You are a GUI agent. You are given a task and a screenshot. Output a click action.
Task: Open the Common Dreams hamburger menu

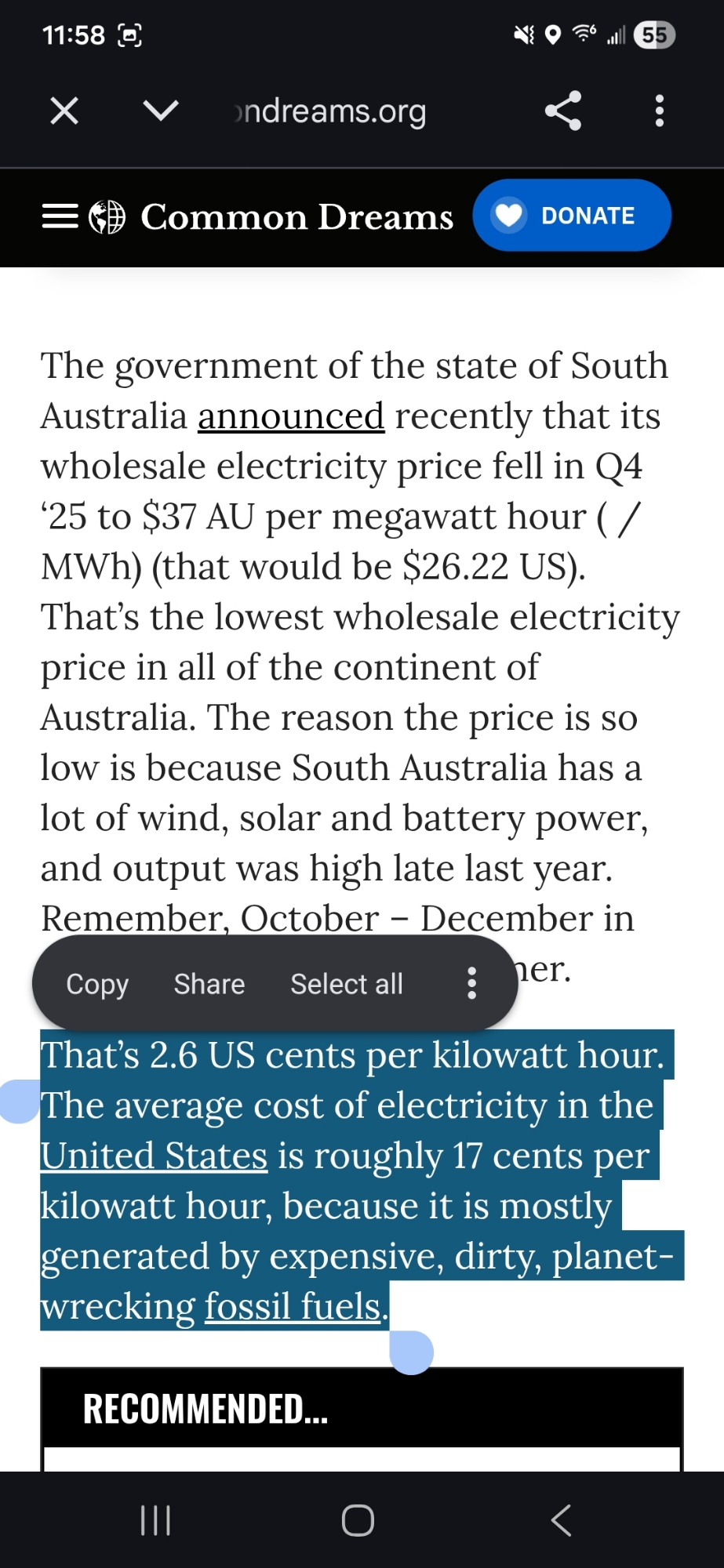tap(60, 216)
